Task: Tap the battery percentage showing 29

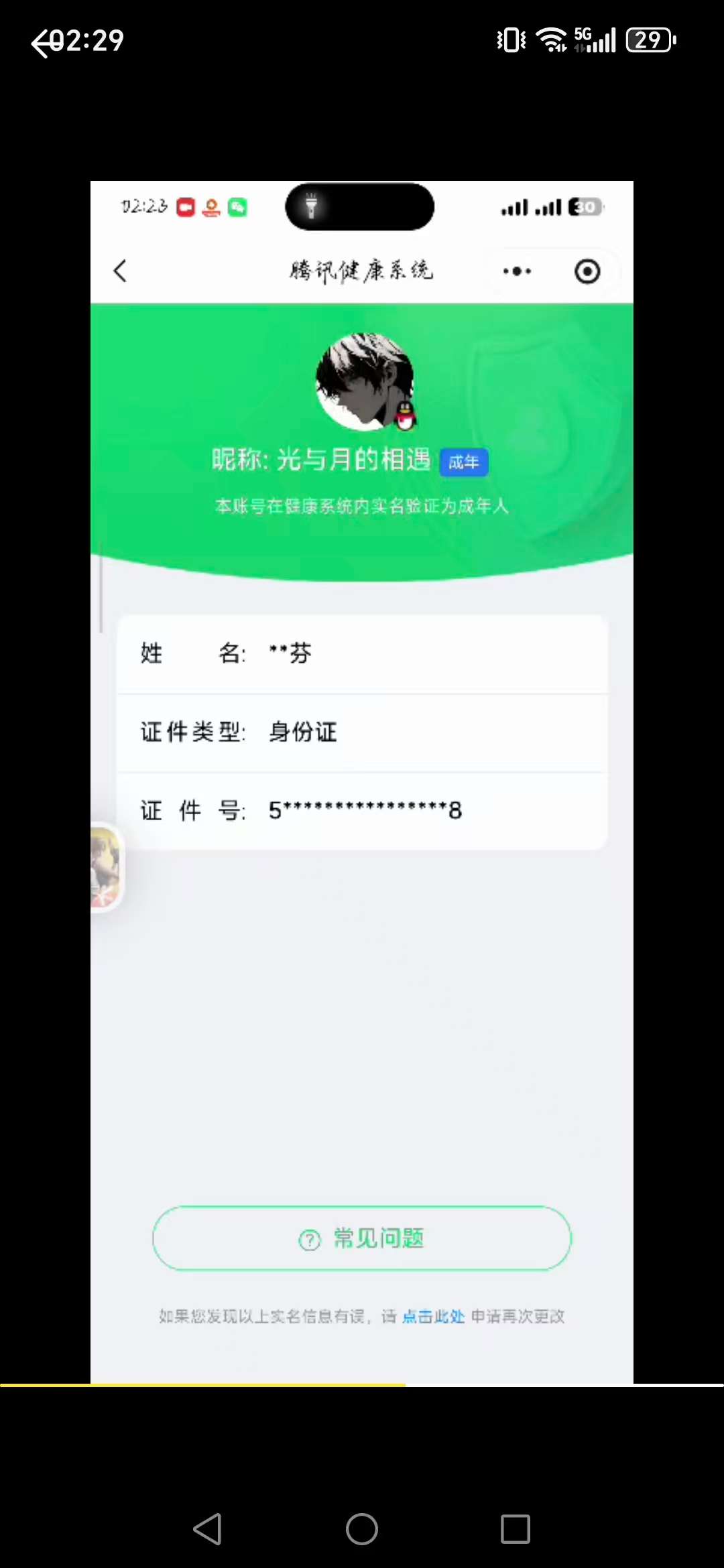Action: (x=649, y=40)
